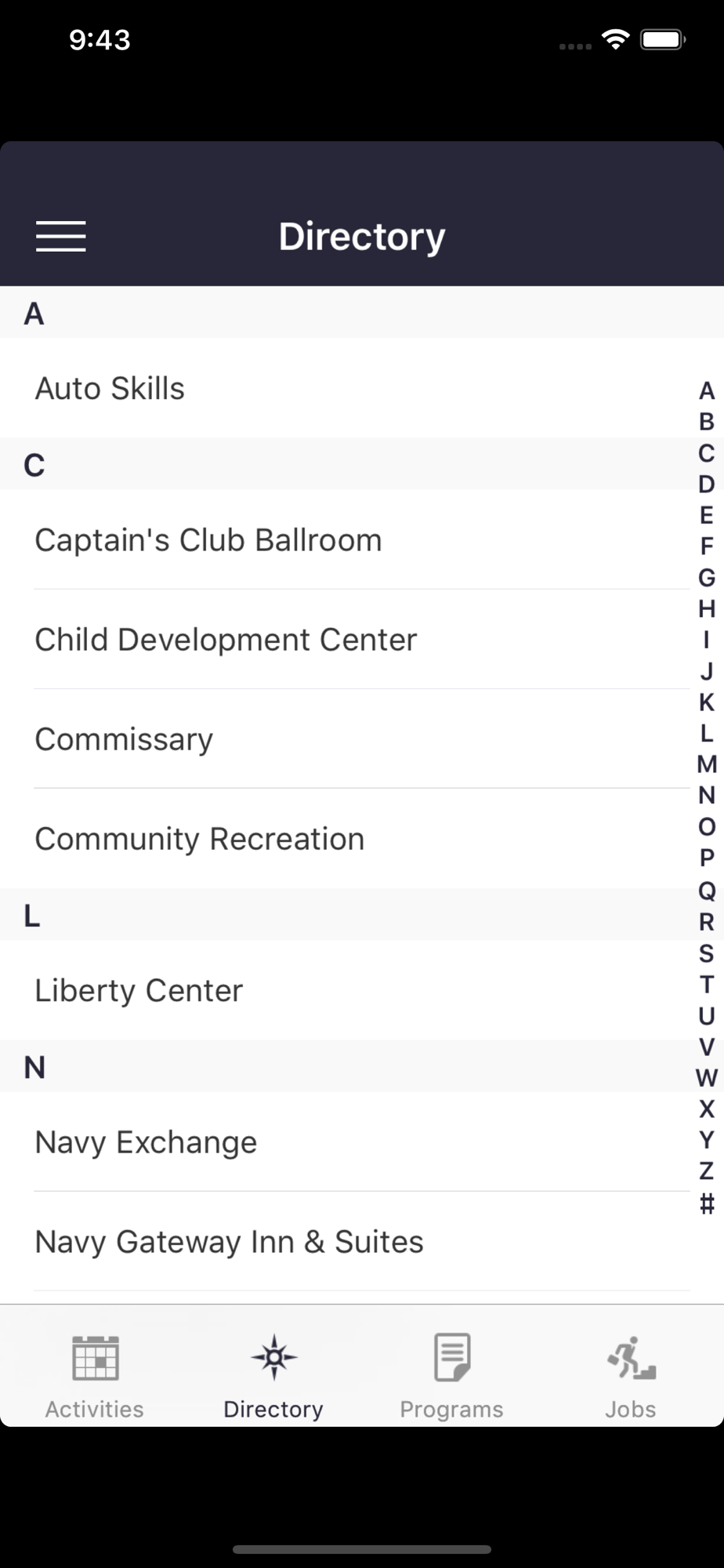Image resolution: width=724 pixels, height=1568 pixels.
Task: Jump to letter C in index
Action: tap(707, 452)
